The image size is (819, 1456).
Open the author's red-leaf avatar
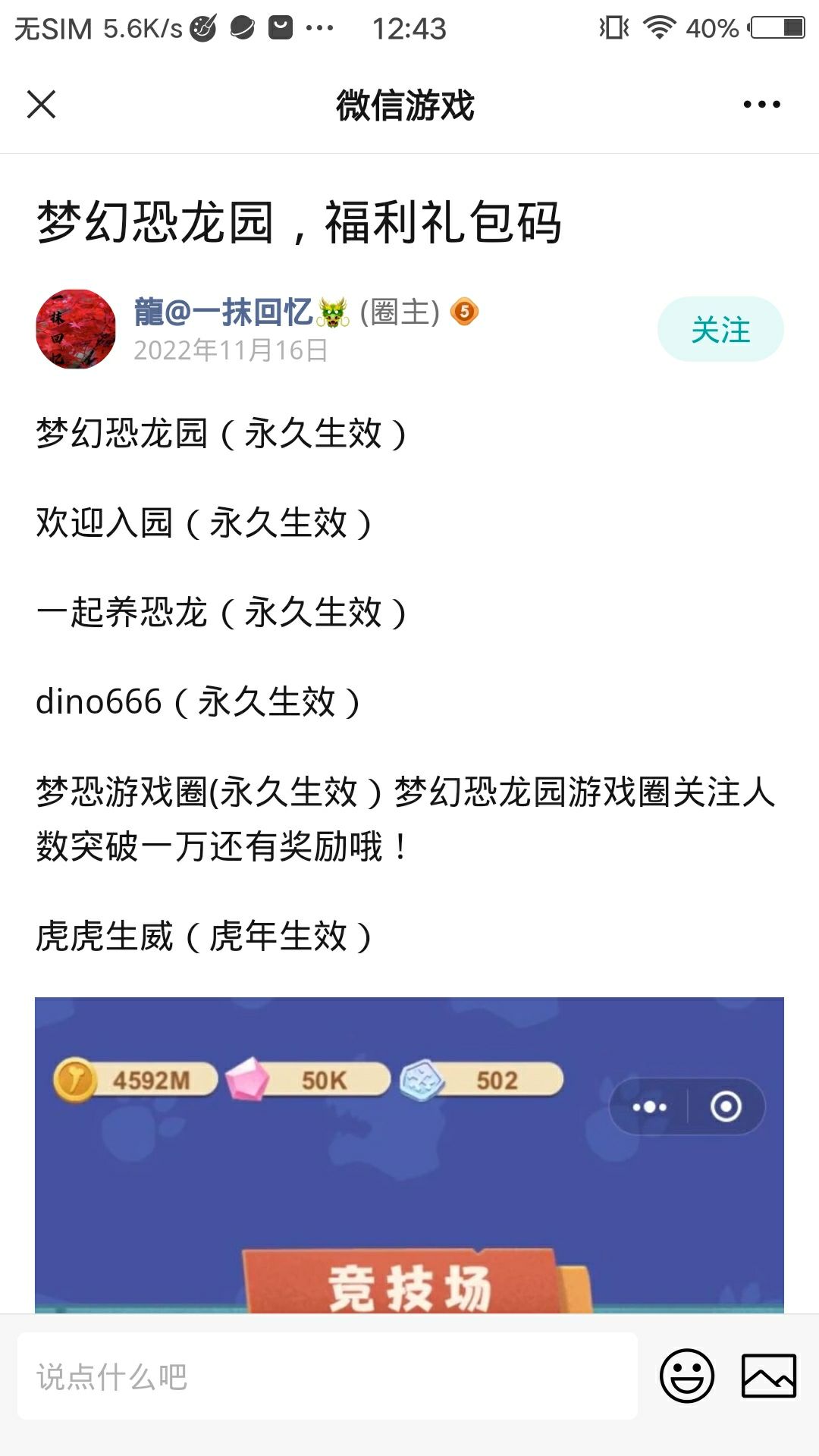tap(76, 329)
